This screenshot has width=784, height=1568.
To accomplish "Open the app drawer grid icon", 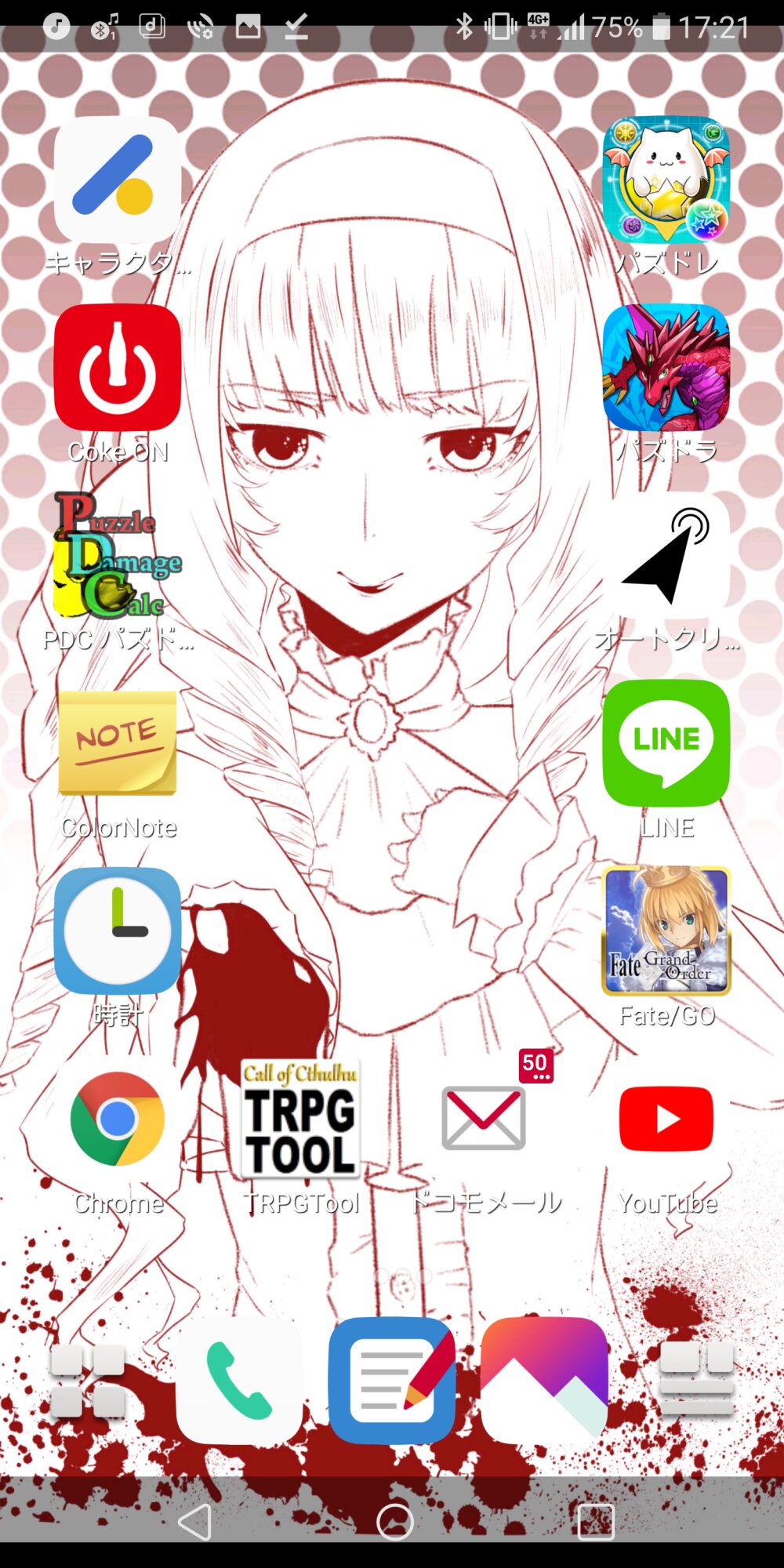I will [x=87, y=1381].
